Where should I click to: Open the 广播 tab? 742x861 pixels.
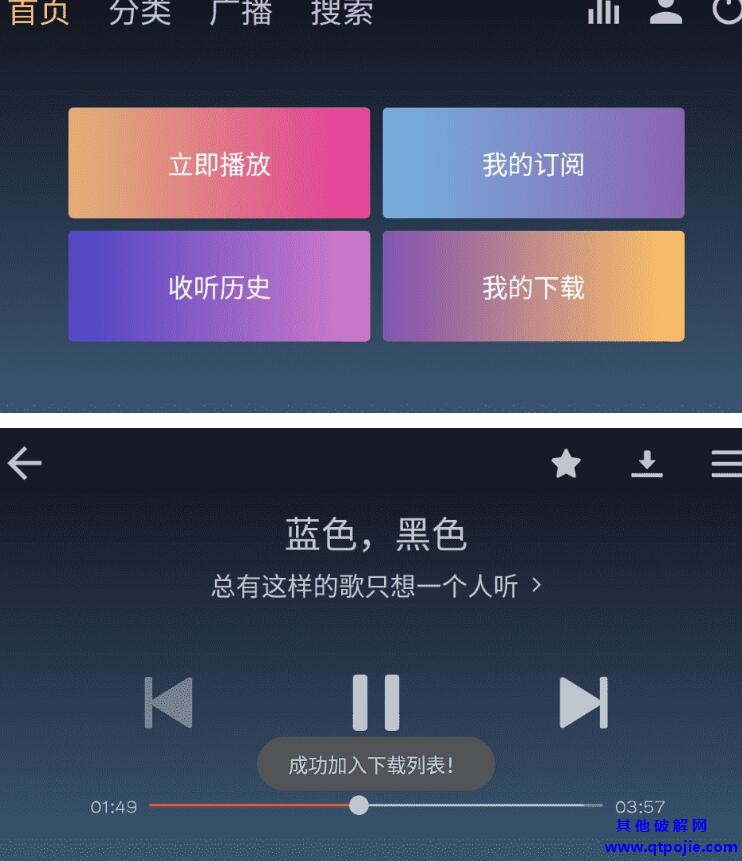pos(241,12)
